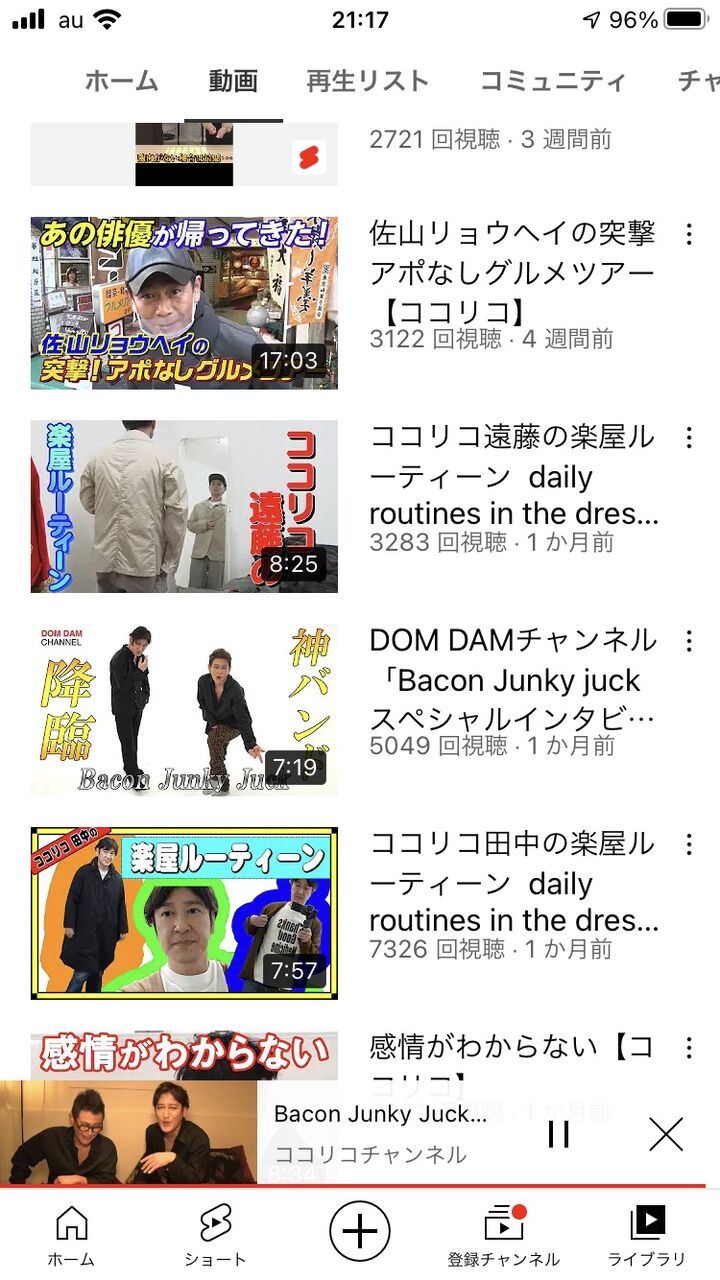This screenshot has height=1280, width=720.
Task: Open the menu for DOM DAMチャンネル video
Action: [x=688, y=641]
